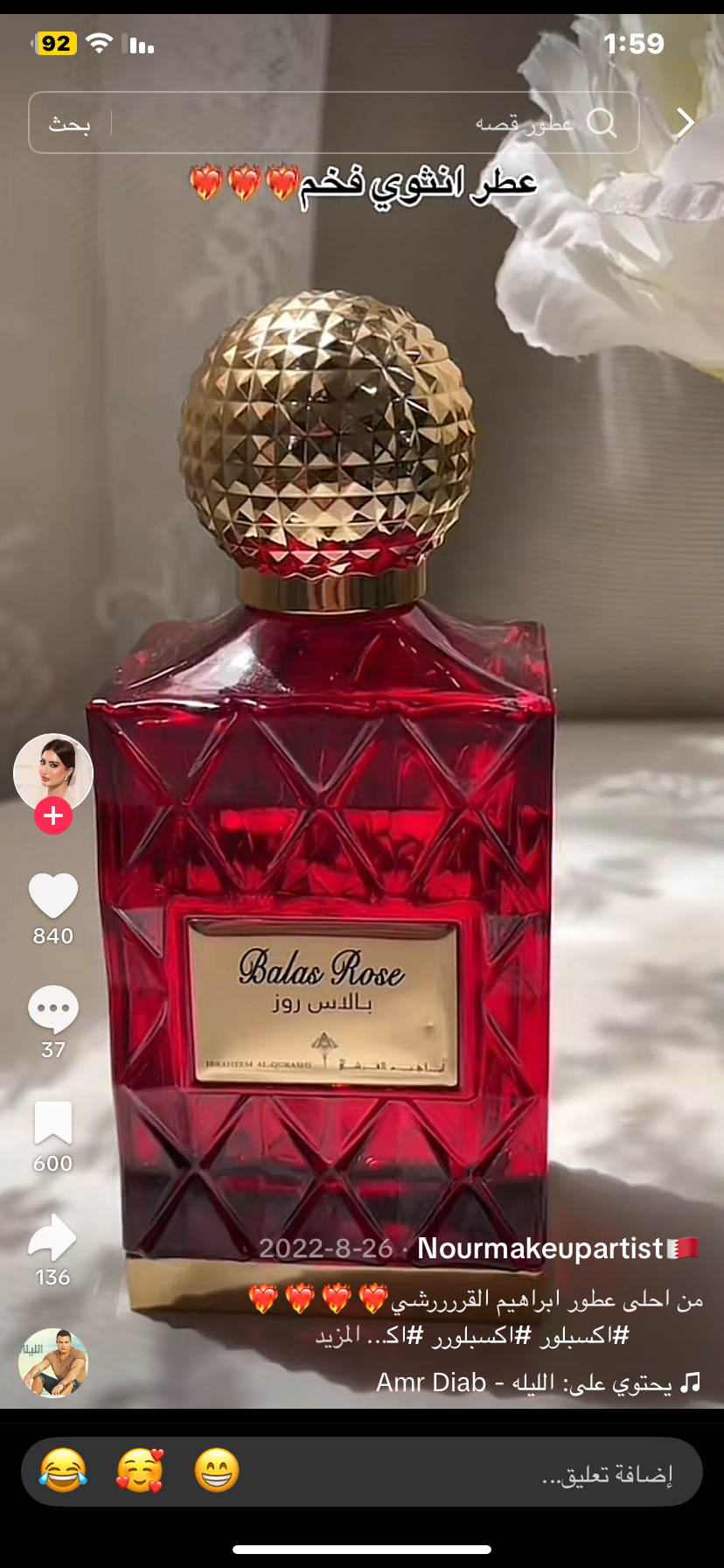Tap the إضافة تعليق comment field
Viewport: 724px width, 1568px height.
click(525, 1475)
